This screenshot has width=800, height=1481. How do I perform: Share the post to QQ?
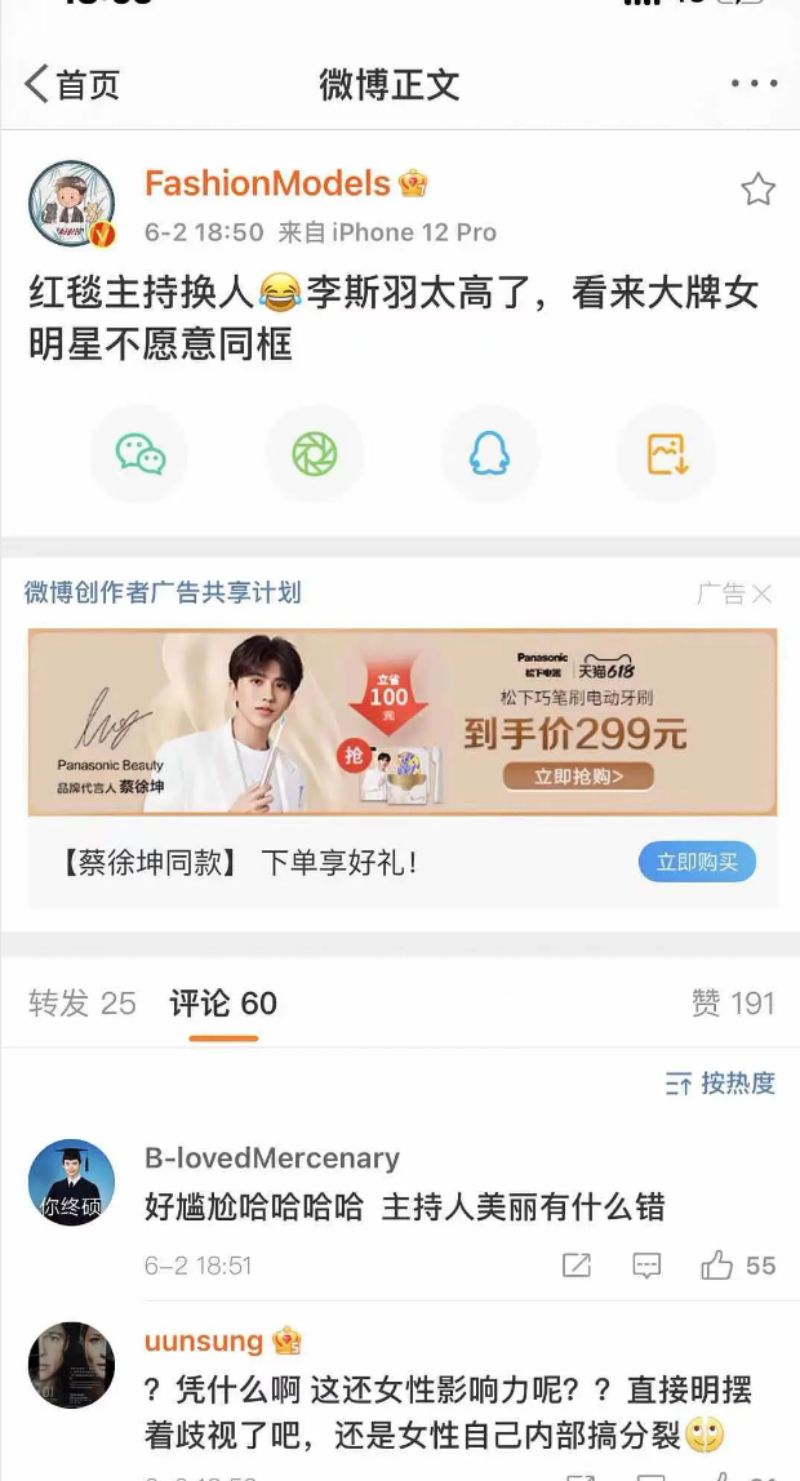coord(490,455)
